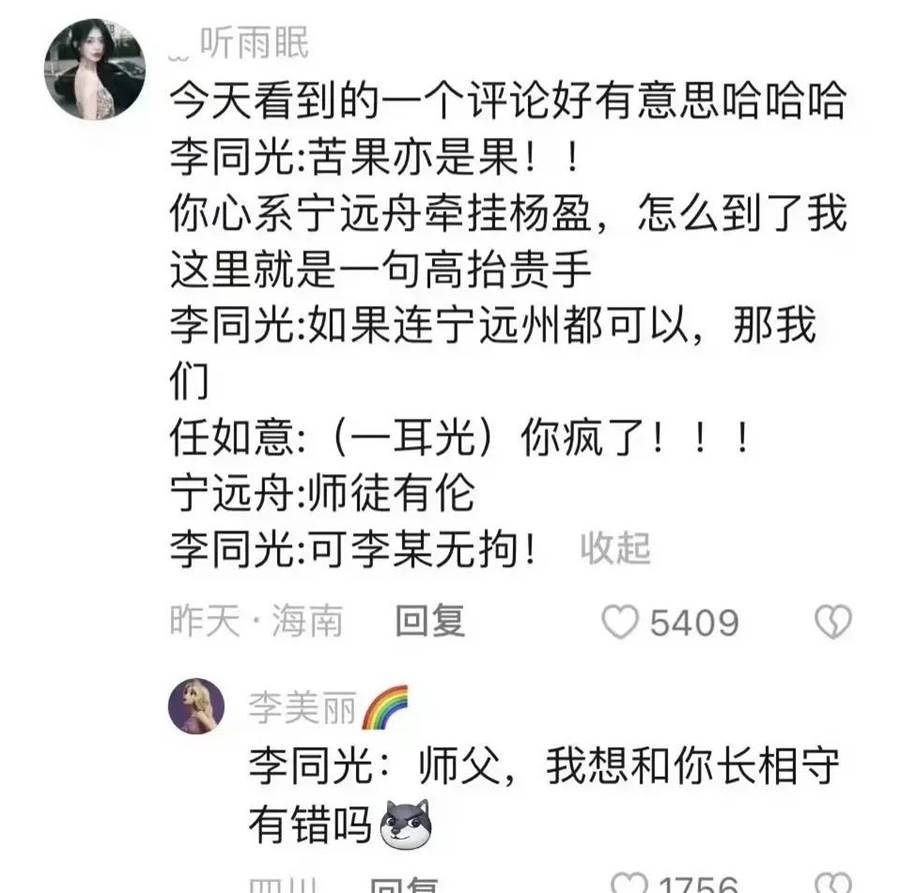Image resolution: width=900 pixels, height=893 pixels.
Task: Collapse the comment with 收起
Action: (x=616, y=548)
